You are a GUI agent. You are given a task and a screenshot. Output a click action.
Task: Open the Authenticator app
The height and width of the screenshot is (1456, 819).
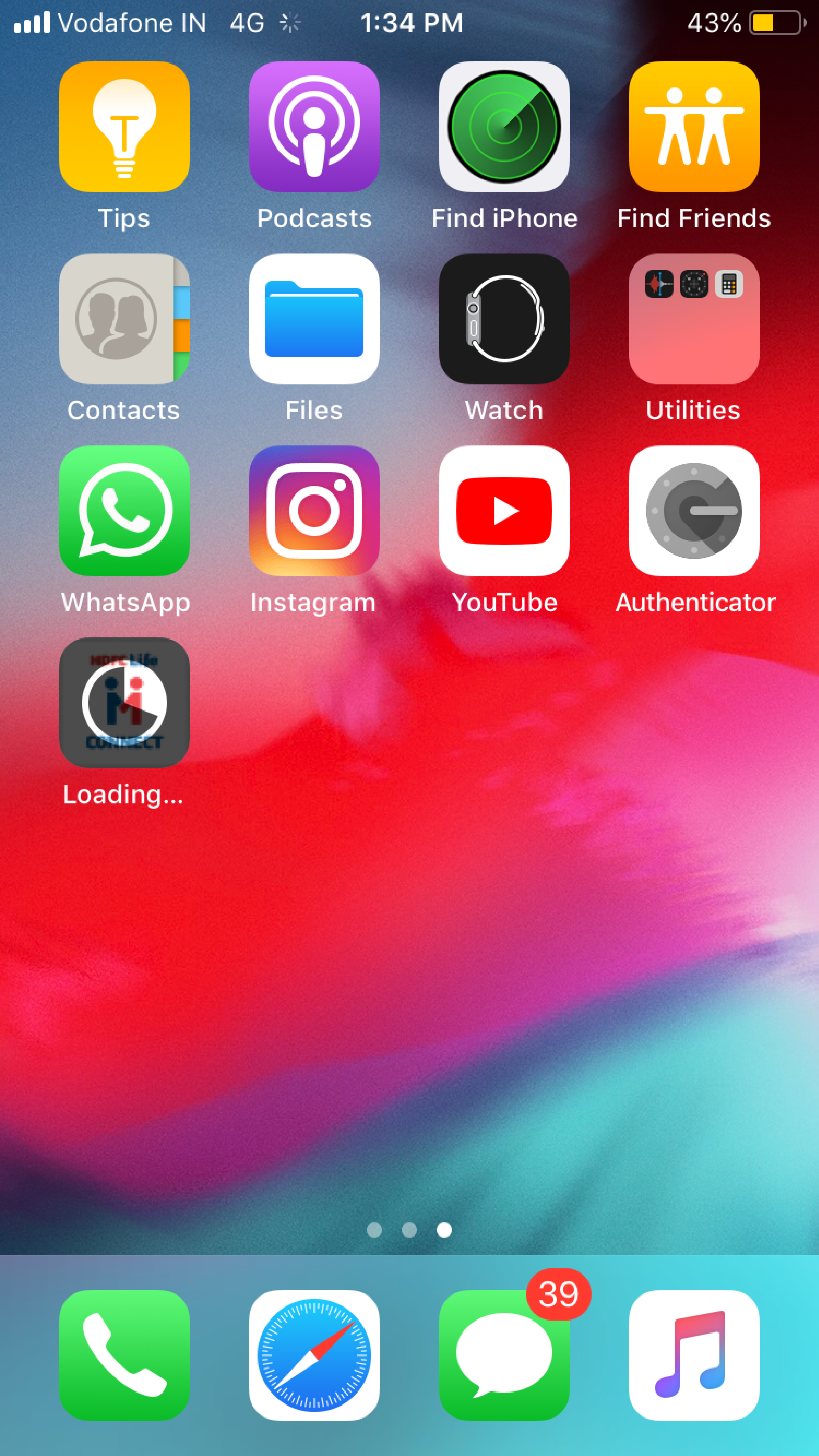point(694,511)
